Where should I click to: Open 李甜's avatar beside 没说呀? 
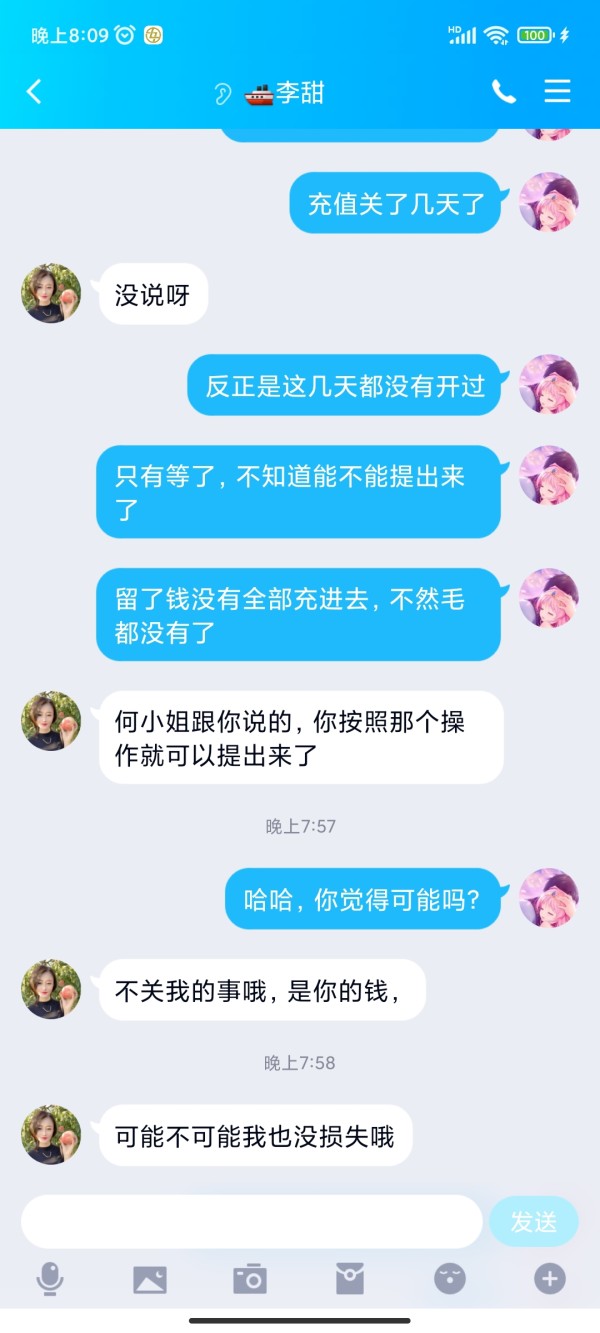pos(51,294)
